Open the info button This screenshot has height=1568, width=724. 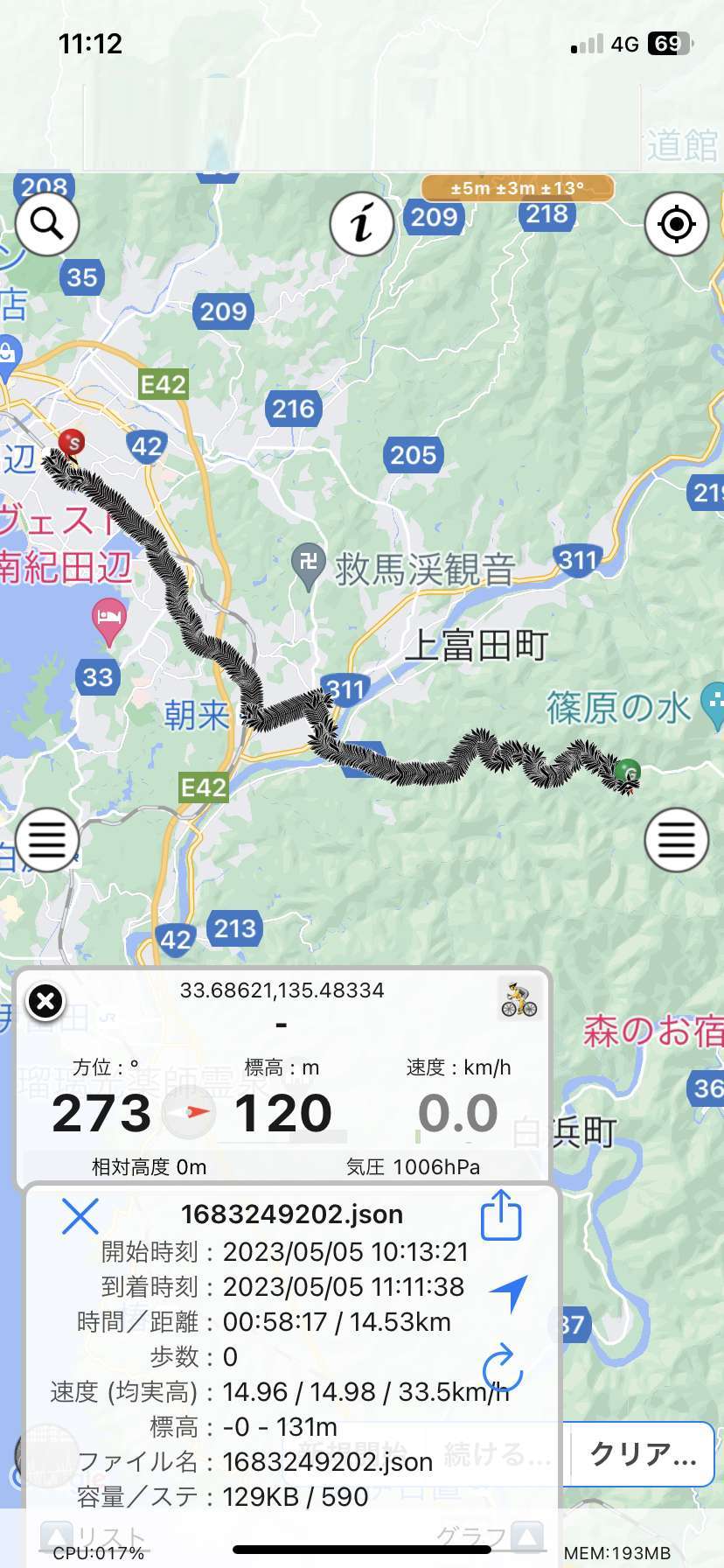(x=361, y=224)
